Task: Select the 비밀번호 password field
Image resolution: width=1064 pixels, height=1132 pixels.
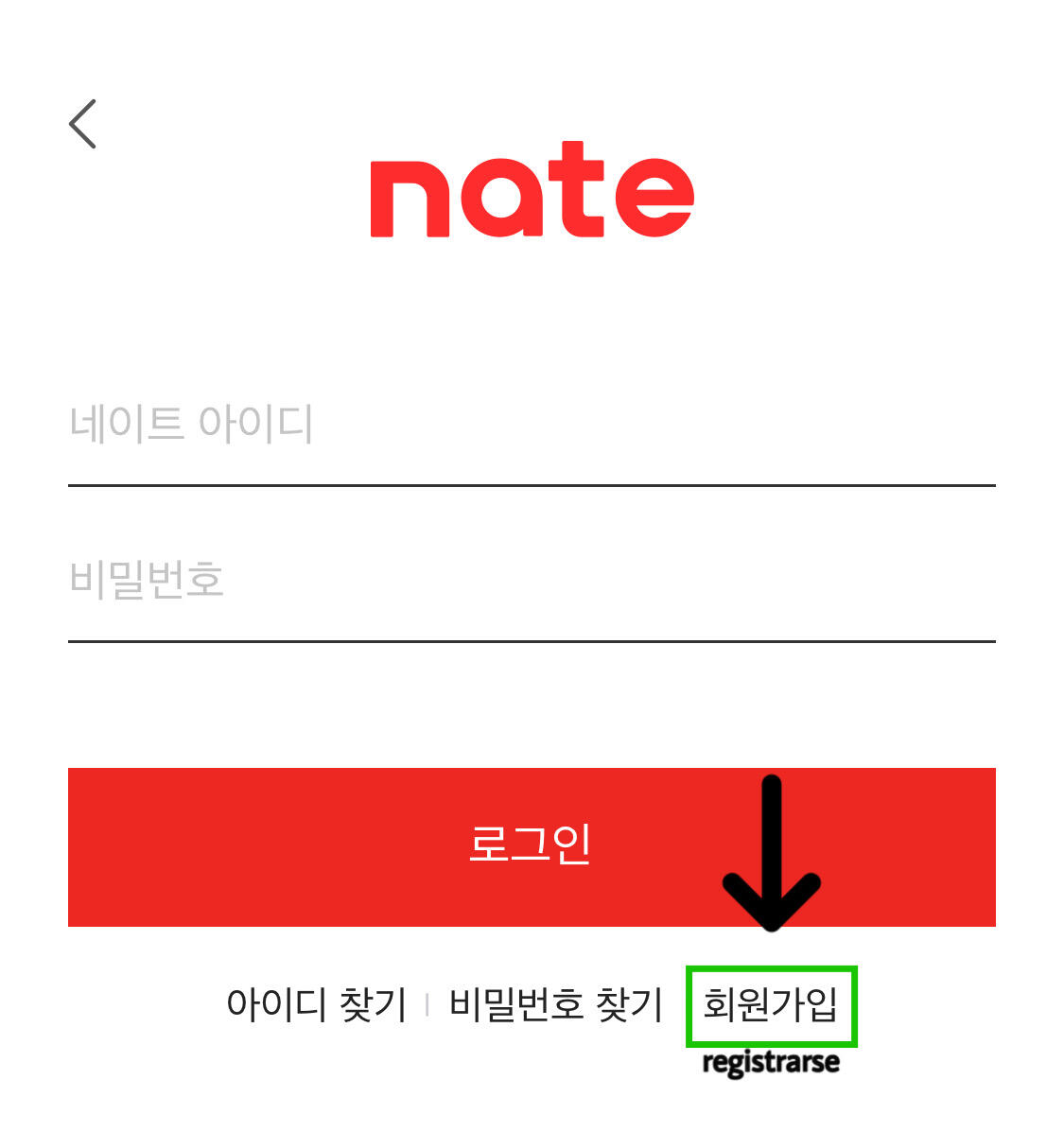Action: 530,580
